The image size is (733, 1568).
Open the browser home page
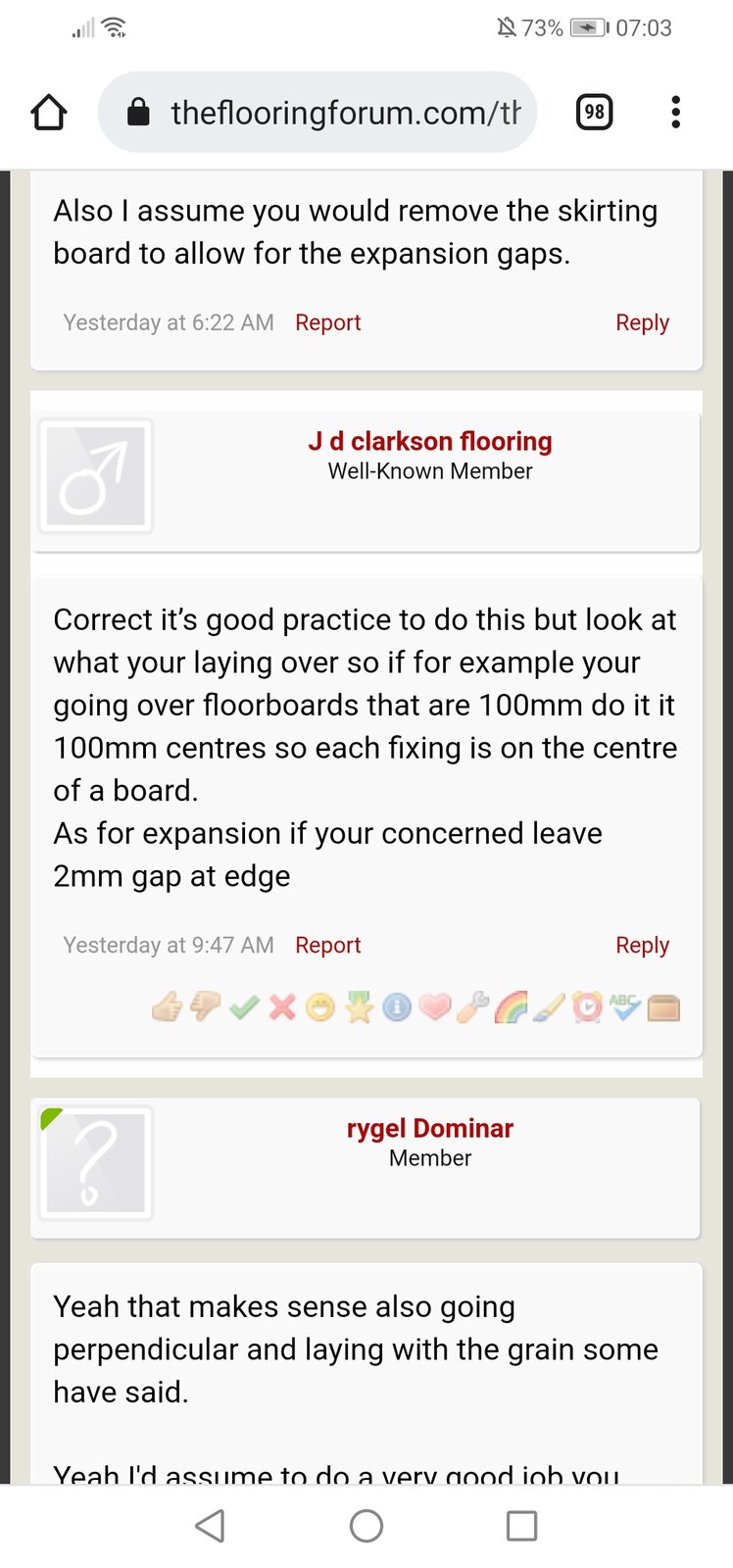[49, 113]
